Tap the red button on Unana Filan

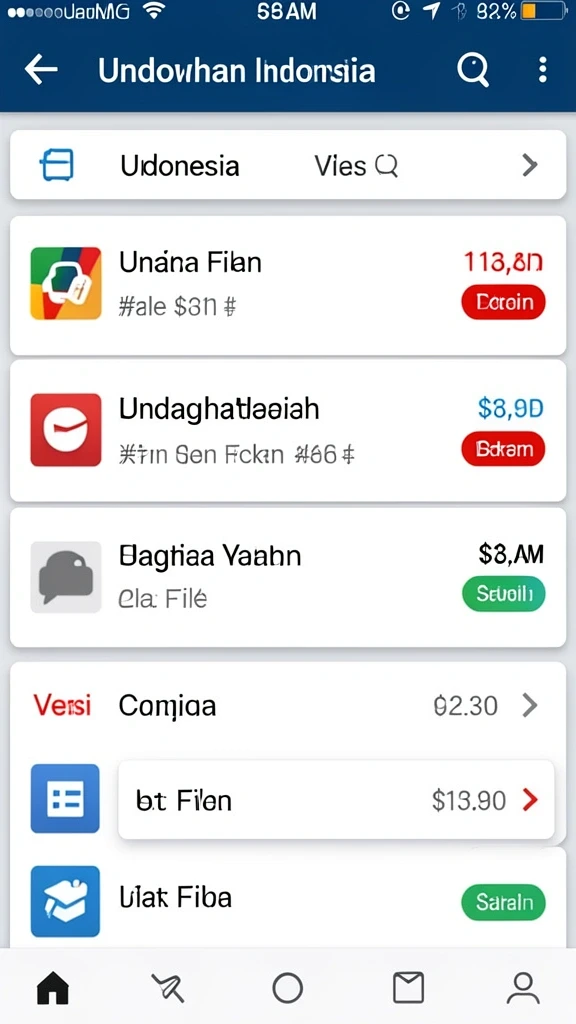(503, 302)
